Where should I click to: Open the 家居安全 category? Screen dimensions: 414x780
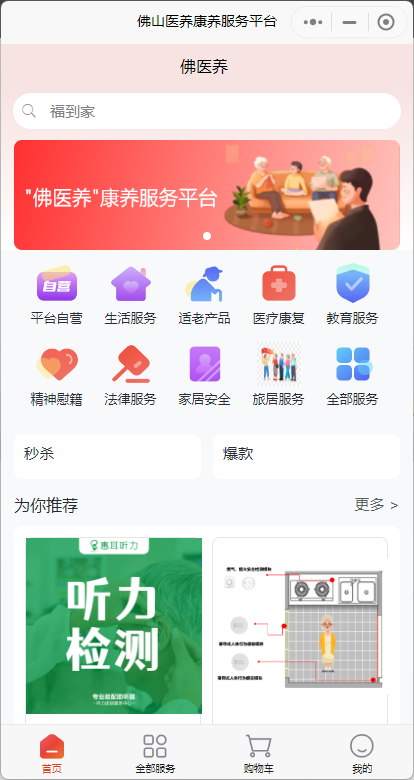[x=204, y=377]
